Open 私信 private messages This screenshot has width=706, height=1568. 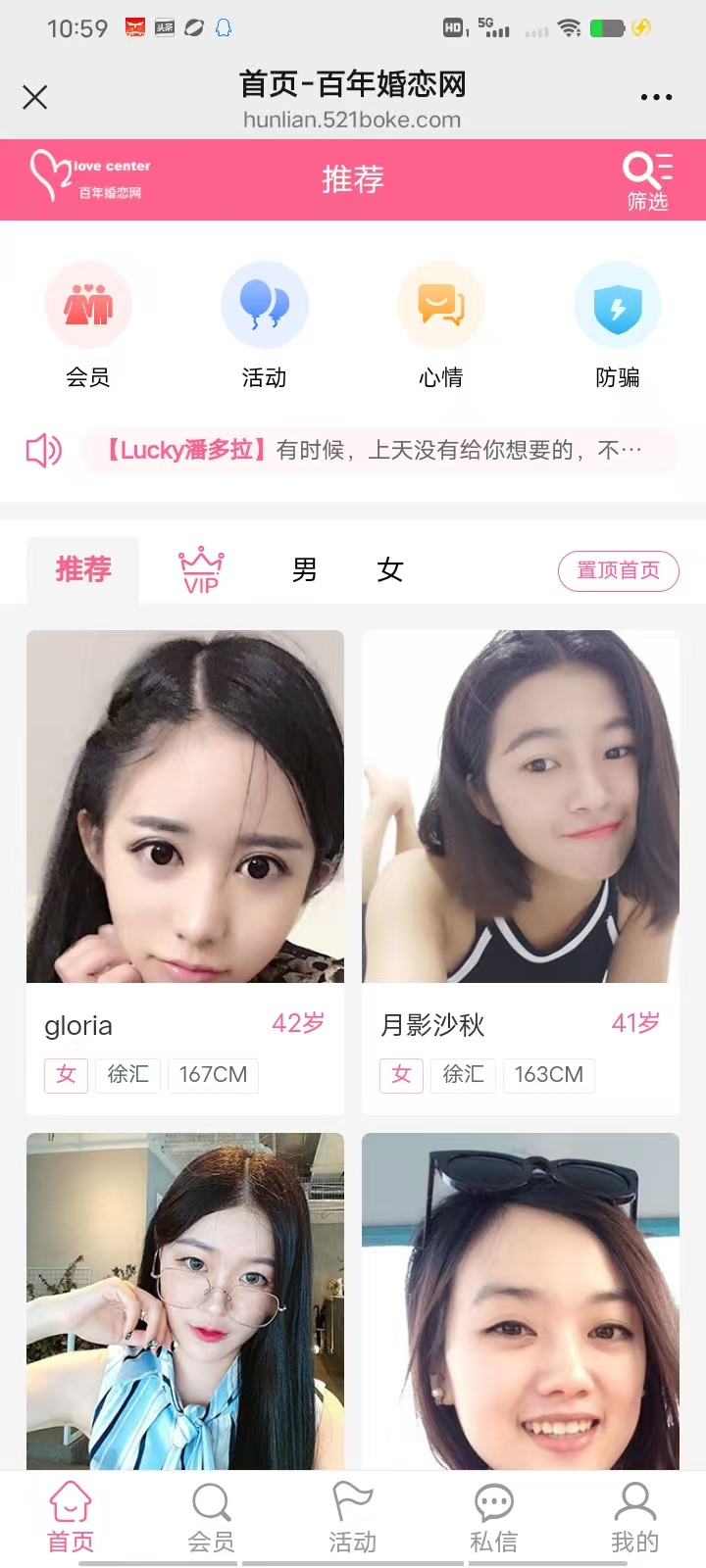[x=494, y=1519]
